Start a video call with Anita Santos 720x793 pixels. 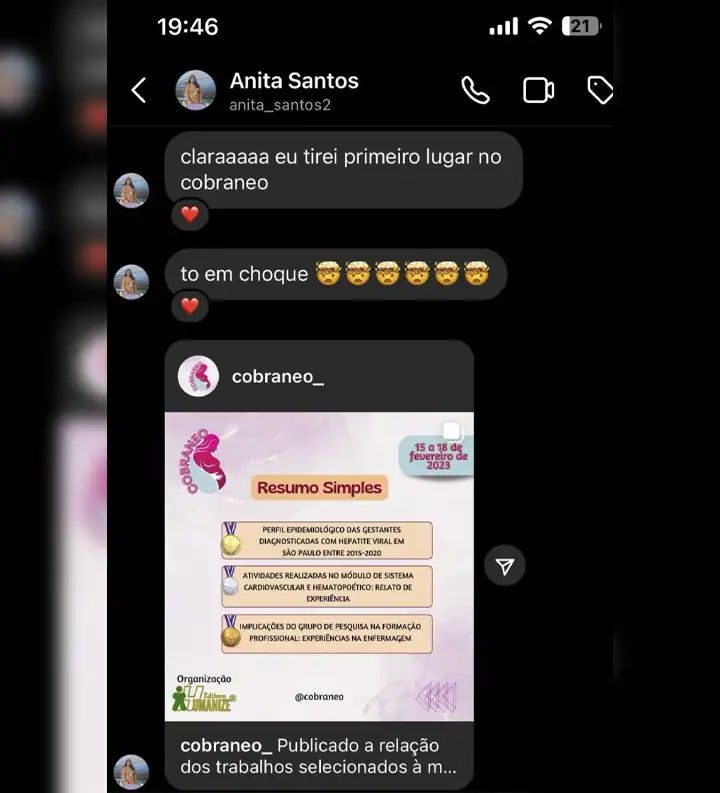(x=538, y=91)
